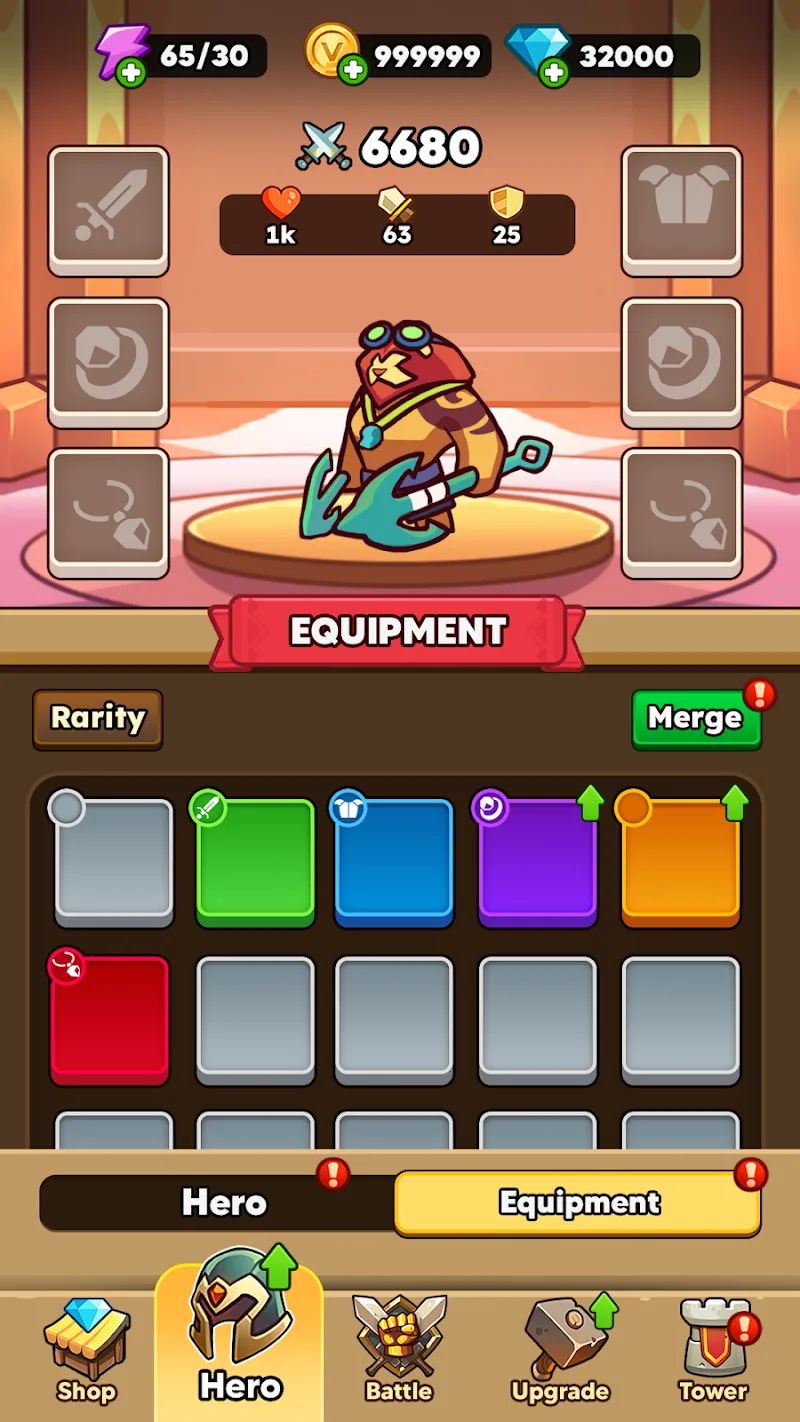Go to the Tower tab
Screen dimensions: 800x1422
coord(712,1350)
